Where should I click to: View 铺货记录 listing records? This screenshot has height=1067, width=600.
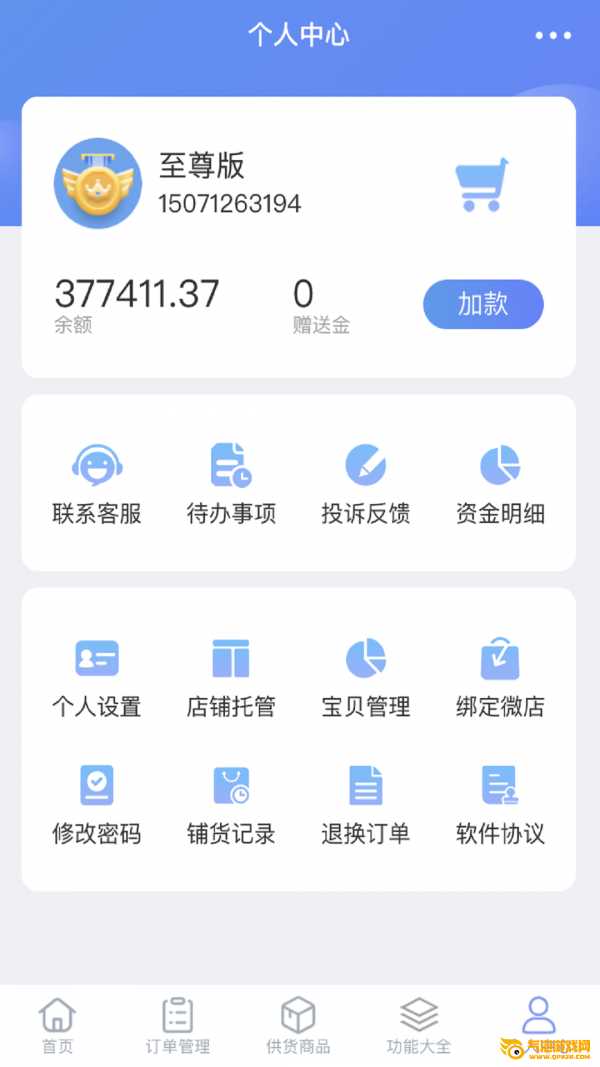pyautogui.click(x=231, y=806)
